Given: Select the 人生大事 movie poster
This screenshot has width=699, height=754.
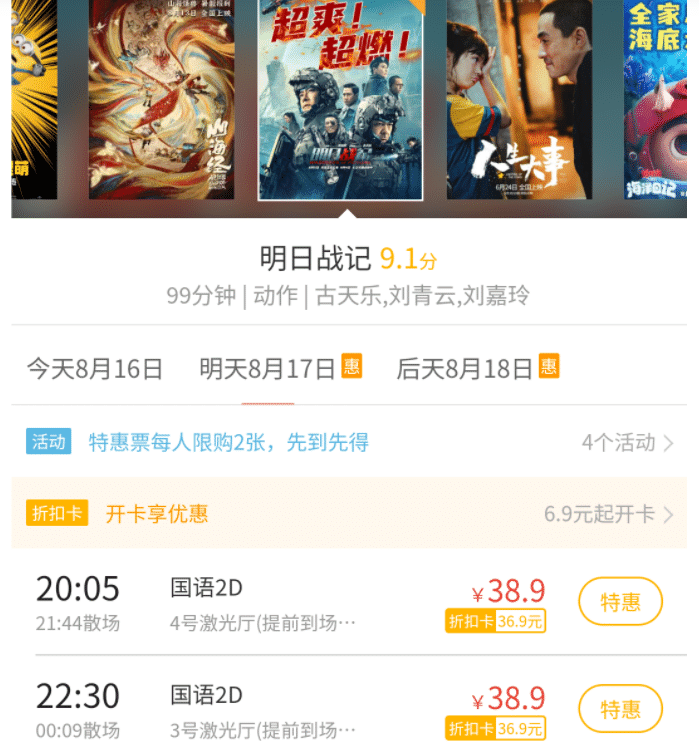Looking at the screenshot, I should 519,100.
